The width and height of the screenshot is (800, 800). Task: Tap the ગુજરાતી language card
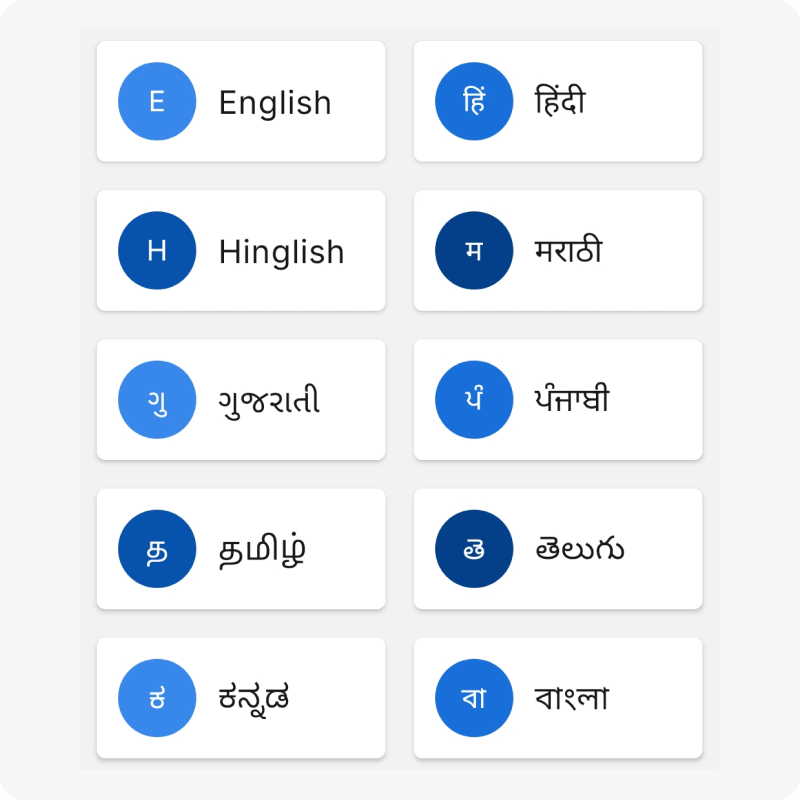click(x=240, y=399)
